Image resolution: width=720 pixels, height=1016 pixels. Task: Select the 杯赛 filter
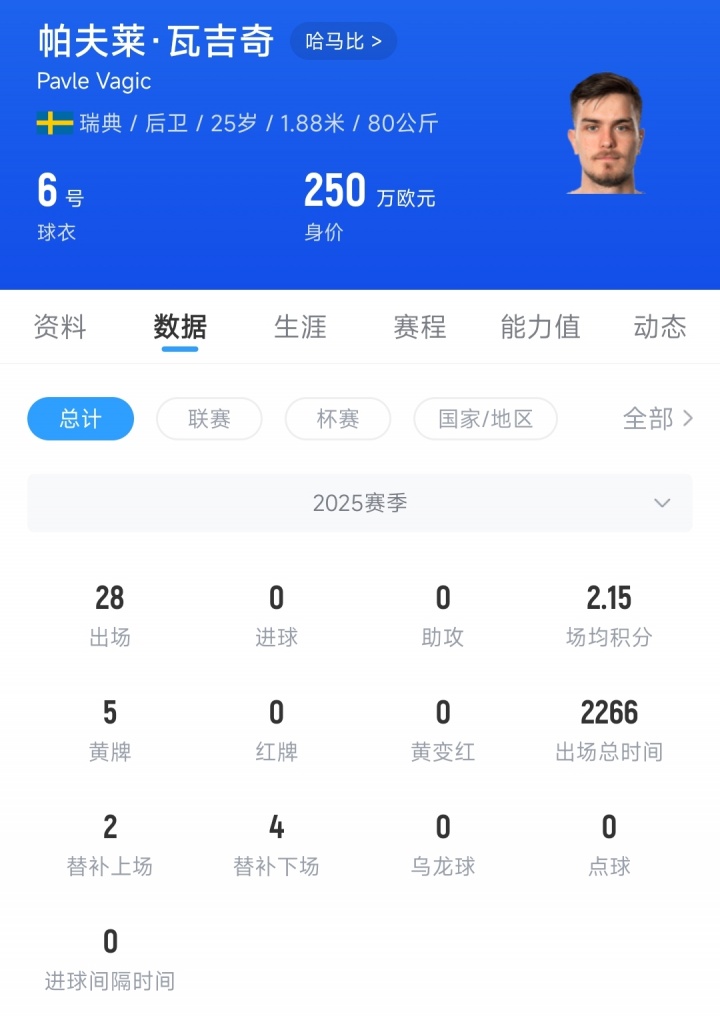(x=337, y=419)
